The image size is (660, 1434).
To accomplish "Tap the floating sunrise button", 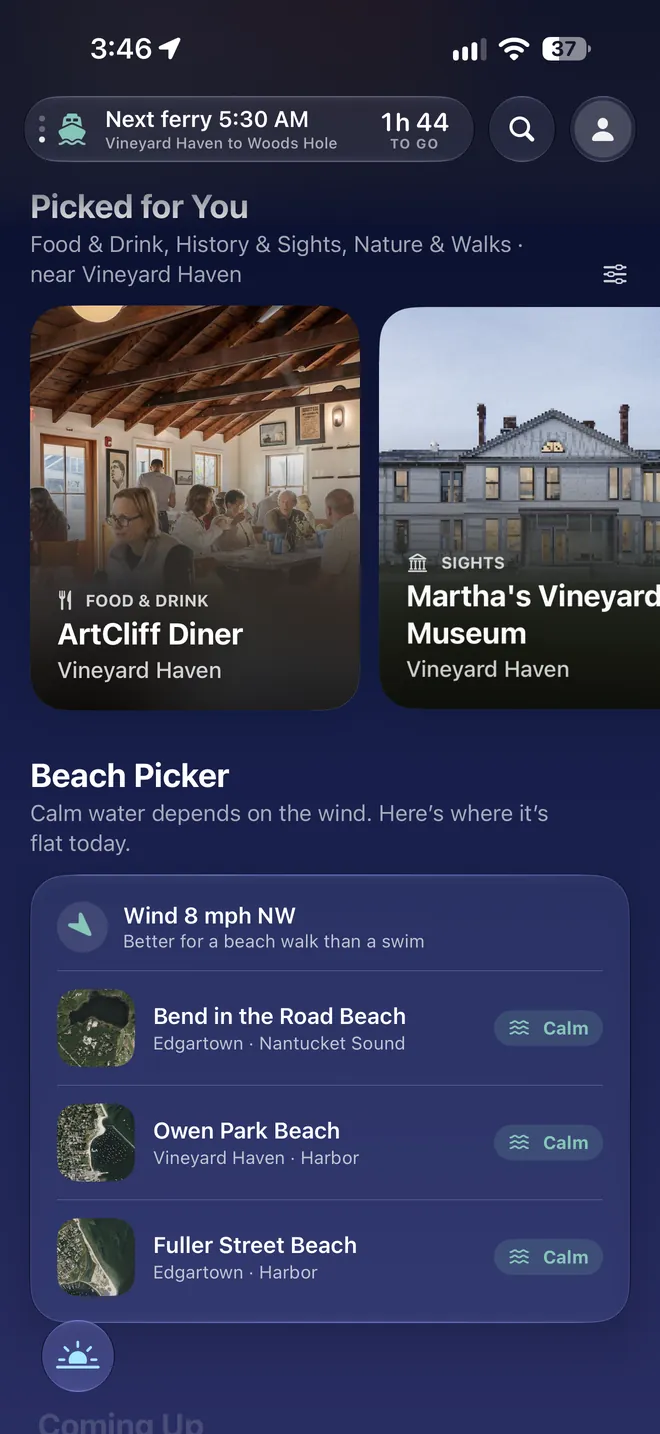I will tap(78, 1356).
